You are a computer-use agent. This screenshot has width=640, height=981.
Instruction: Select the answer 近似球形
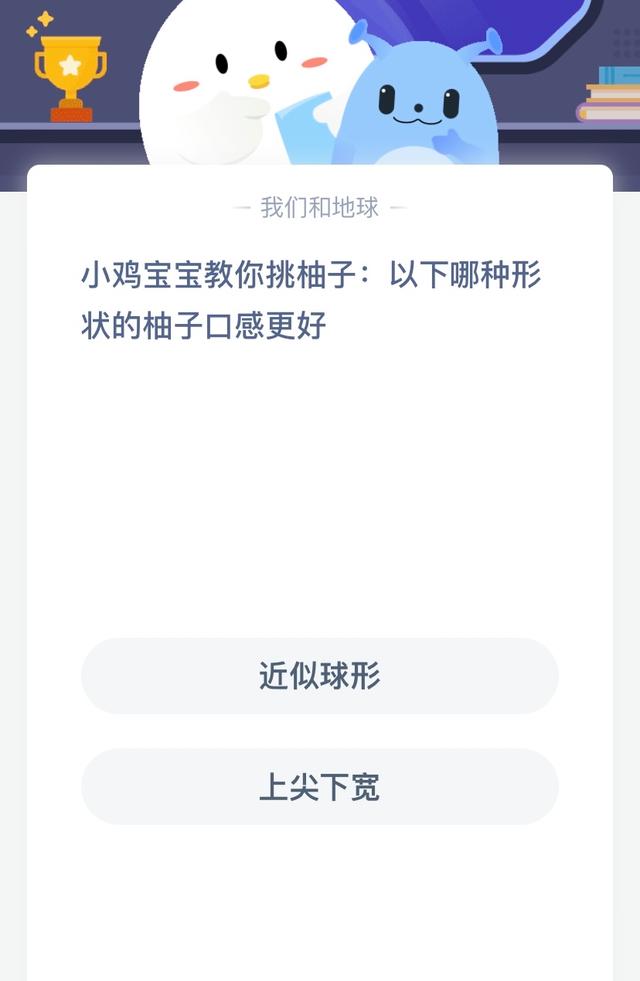pos(319,676)
